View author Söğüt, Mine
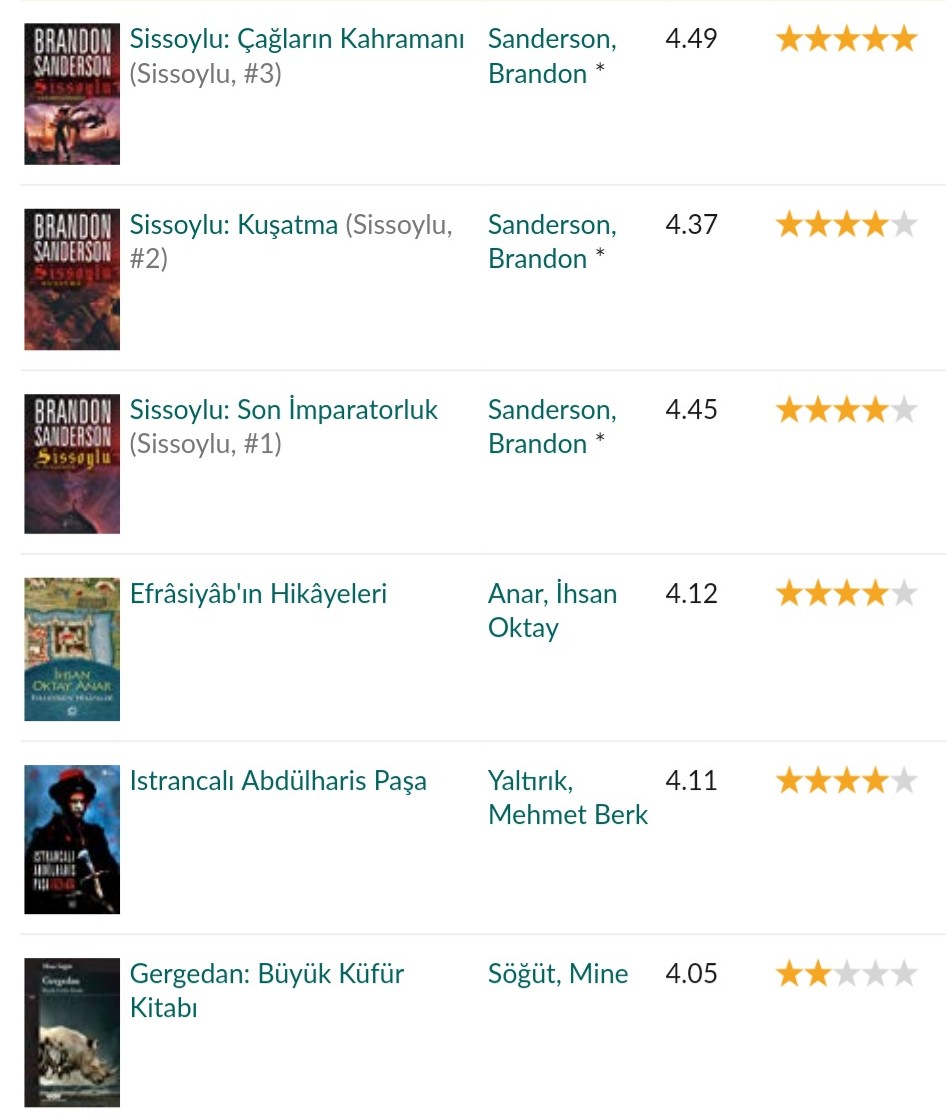946x1120 pixels. [558, 974]
